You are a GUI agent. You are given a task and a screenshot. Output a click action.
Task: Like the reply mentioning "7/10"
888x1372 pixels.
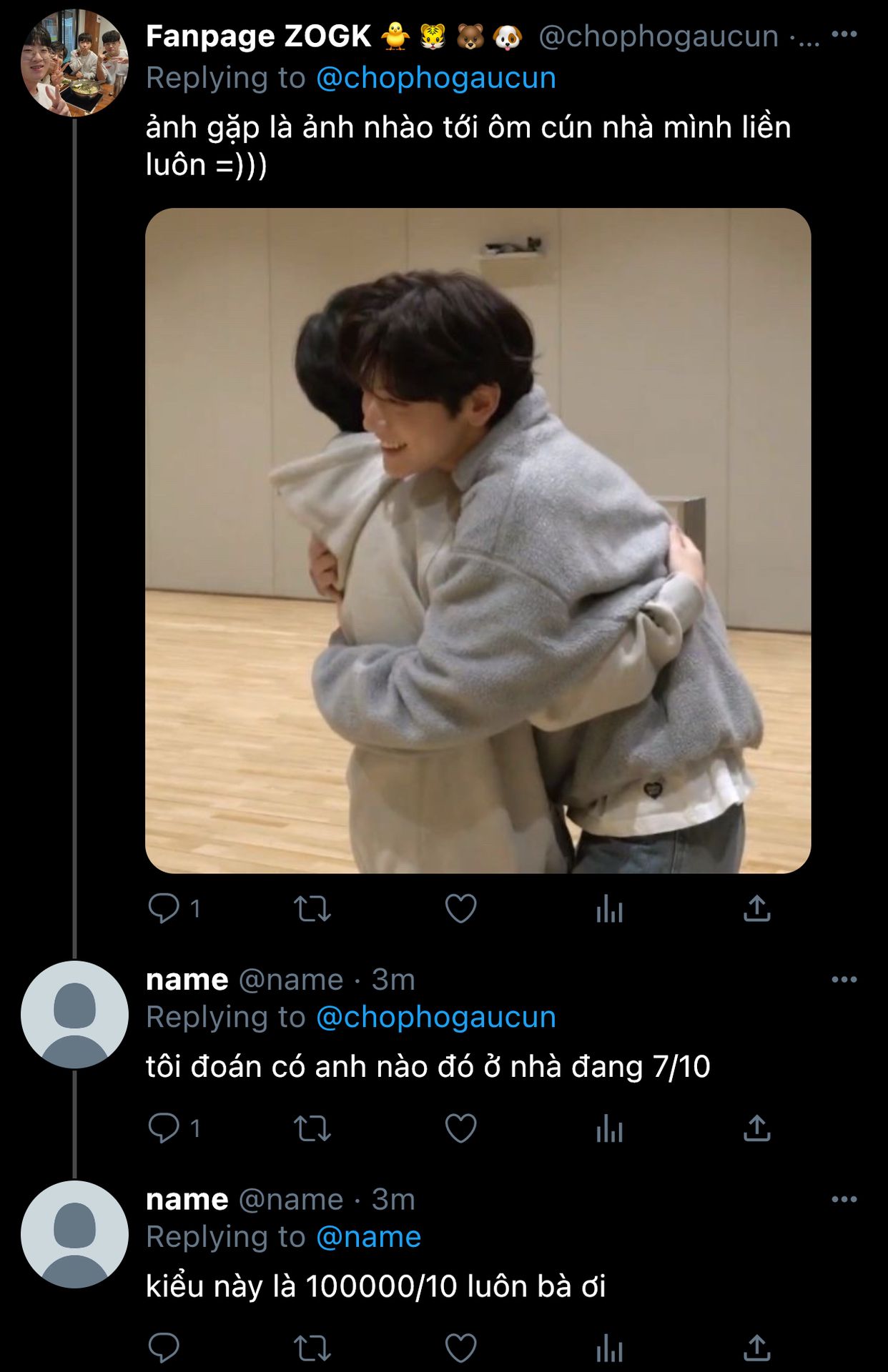point(460,1128)
